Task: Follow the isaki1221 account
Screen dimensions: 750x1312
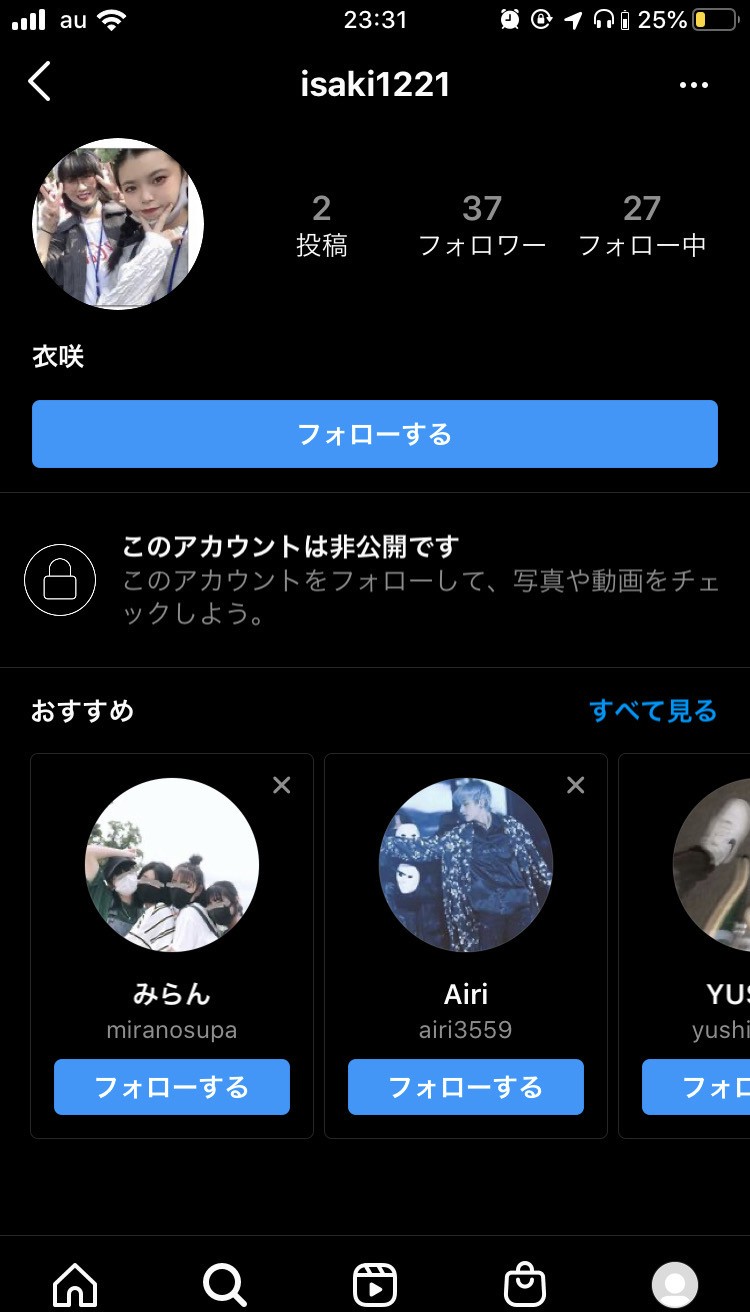Action: [x=375, y=434]
